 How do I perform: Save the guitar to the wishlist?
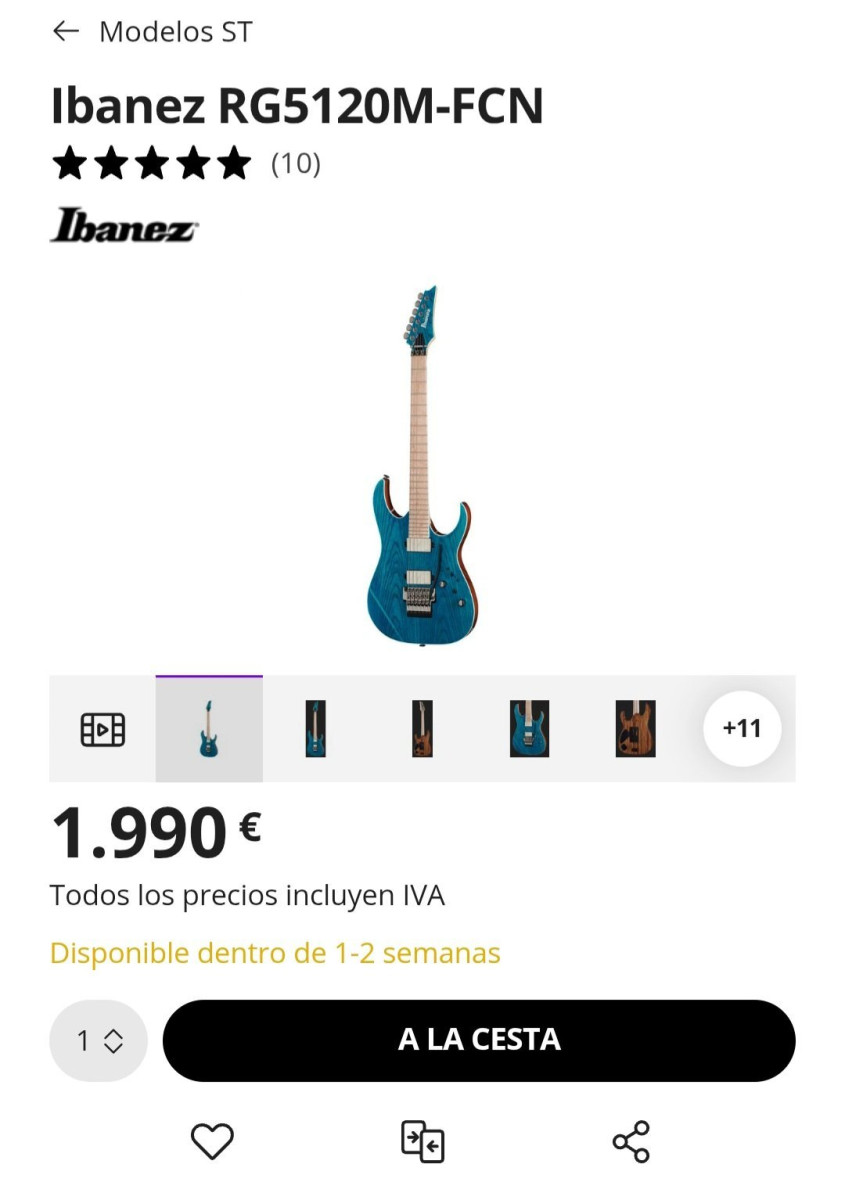(212, 1141)
